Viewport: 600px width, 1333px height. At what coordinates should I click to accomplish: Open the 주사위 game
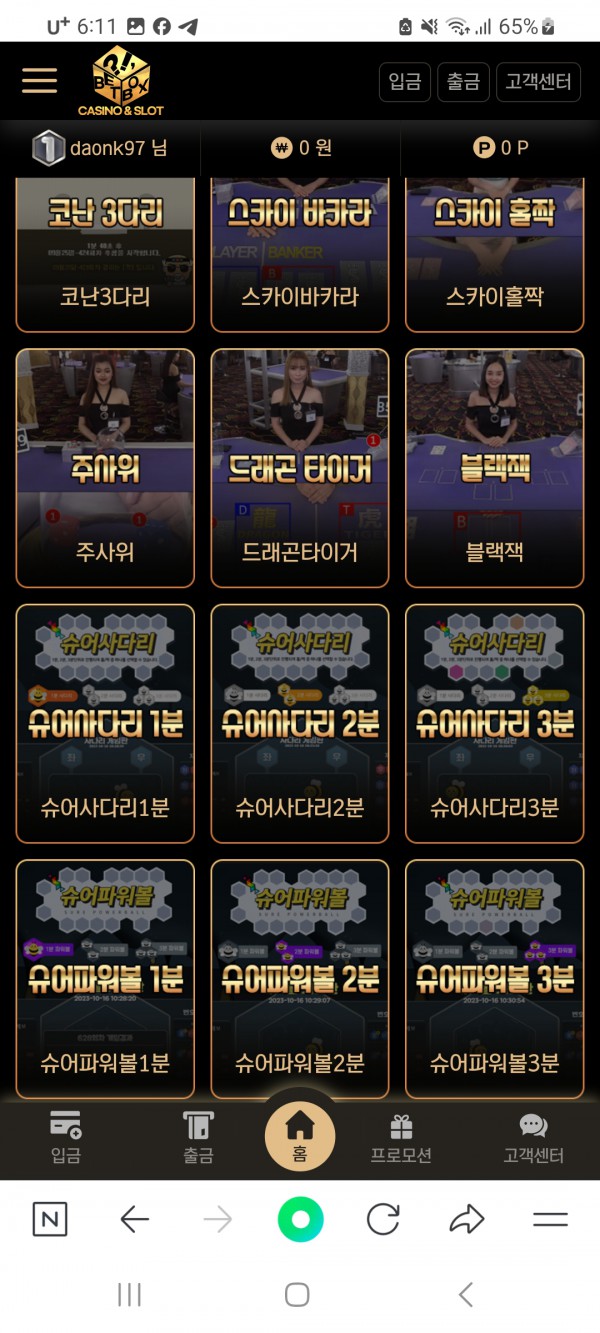105,467
